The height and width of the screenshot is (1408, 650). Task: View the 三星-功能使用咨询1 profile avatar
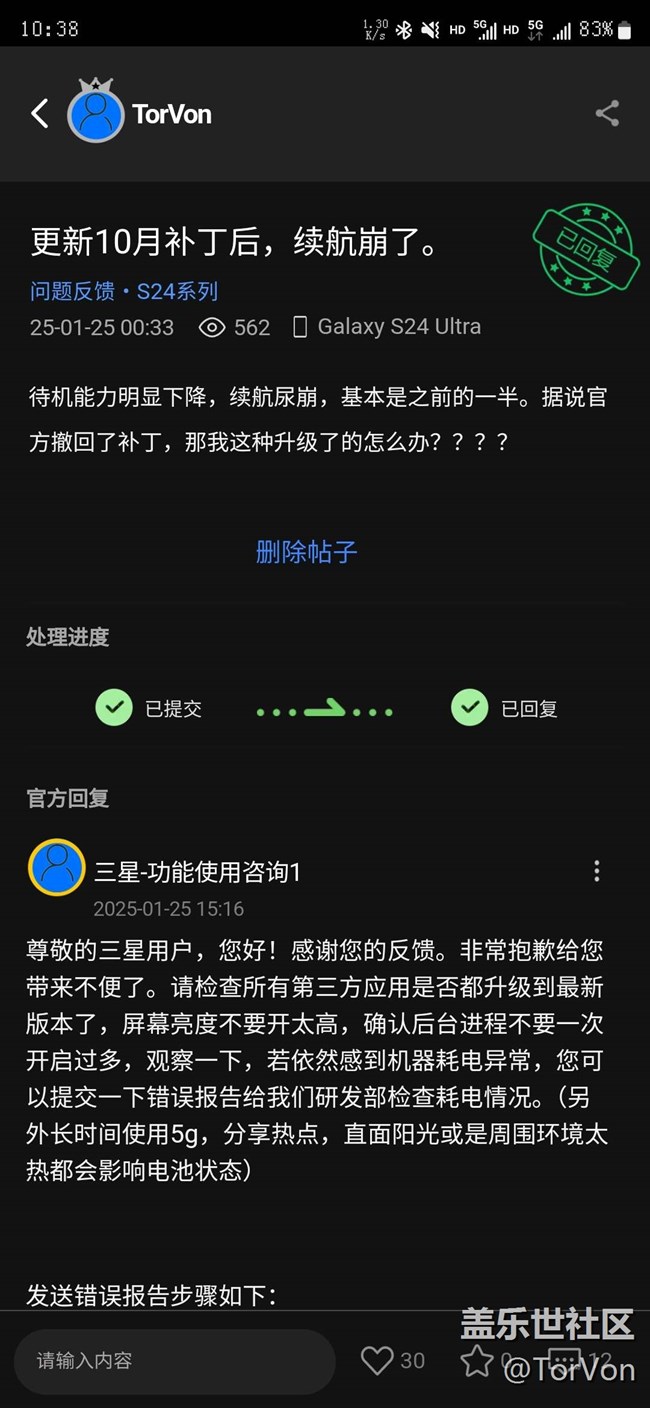57,867
